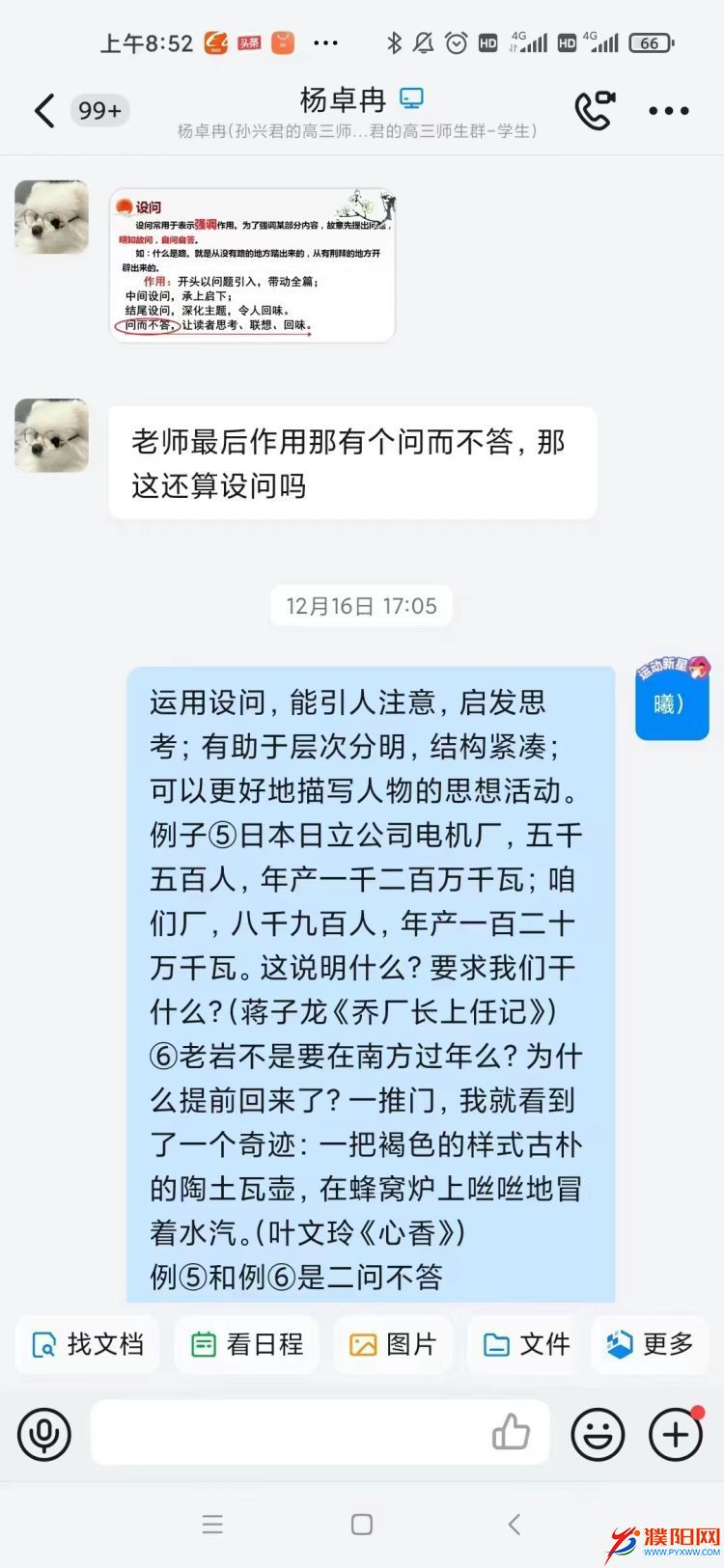Choose the 文件 shortcut
Viewport: 724px width, 1568px height.
(526, 1344)
